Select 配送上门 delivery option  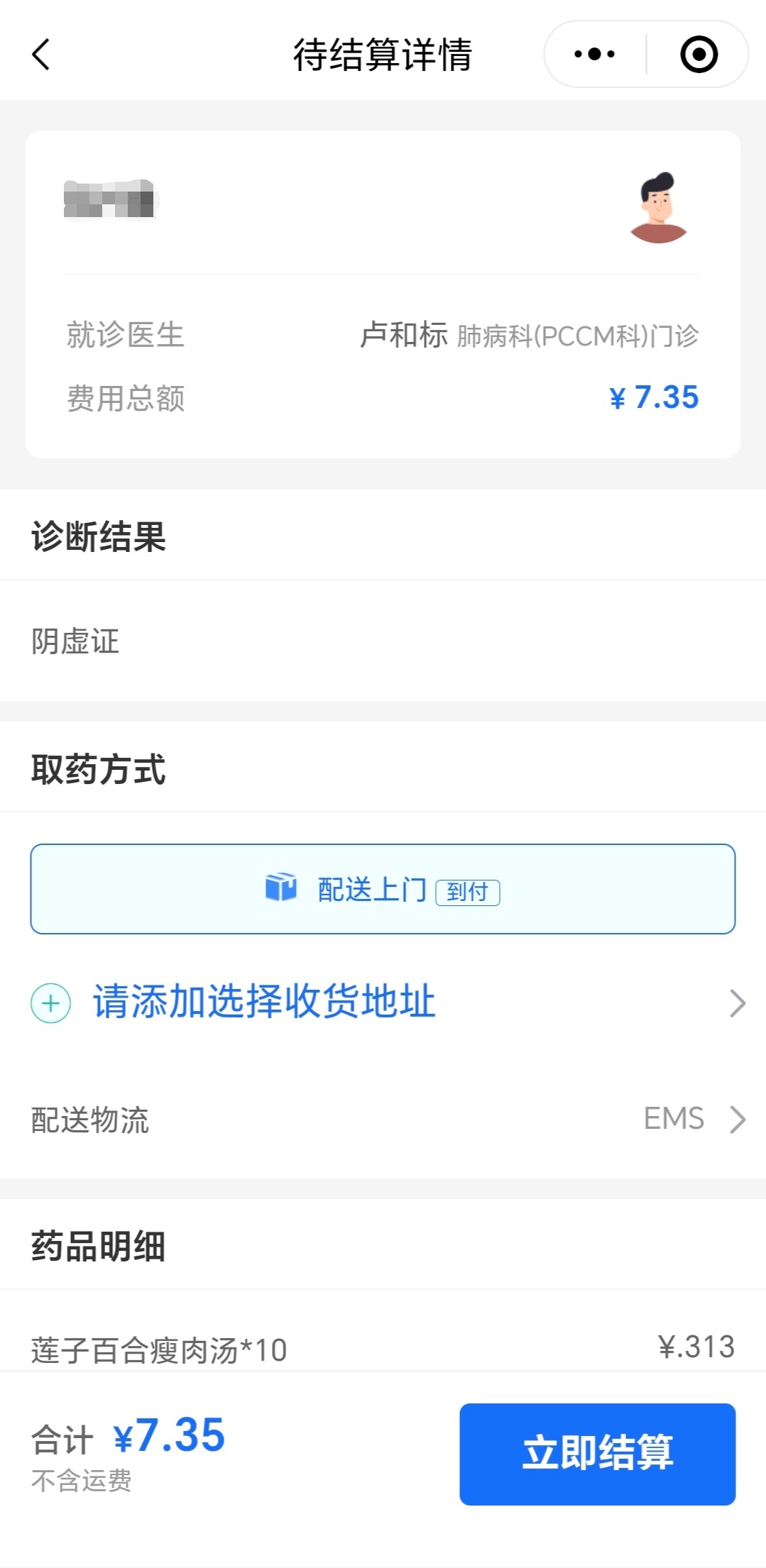point(383,889)
